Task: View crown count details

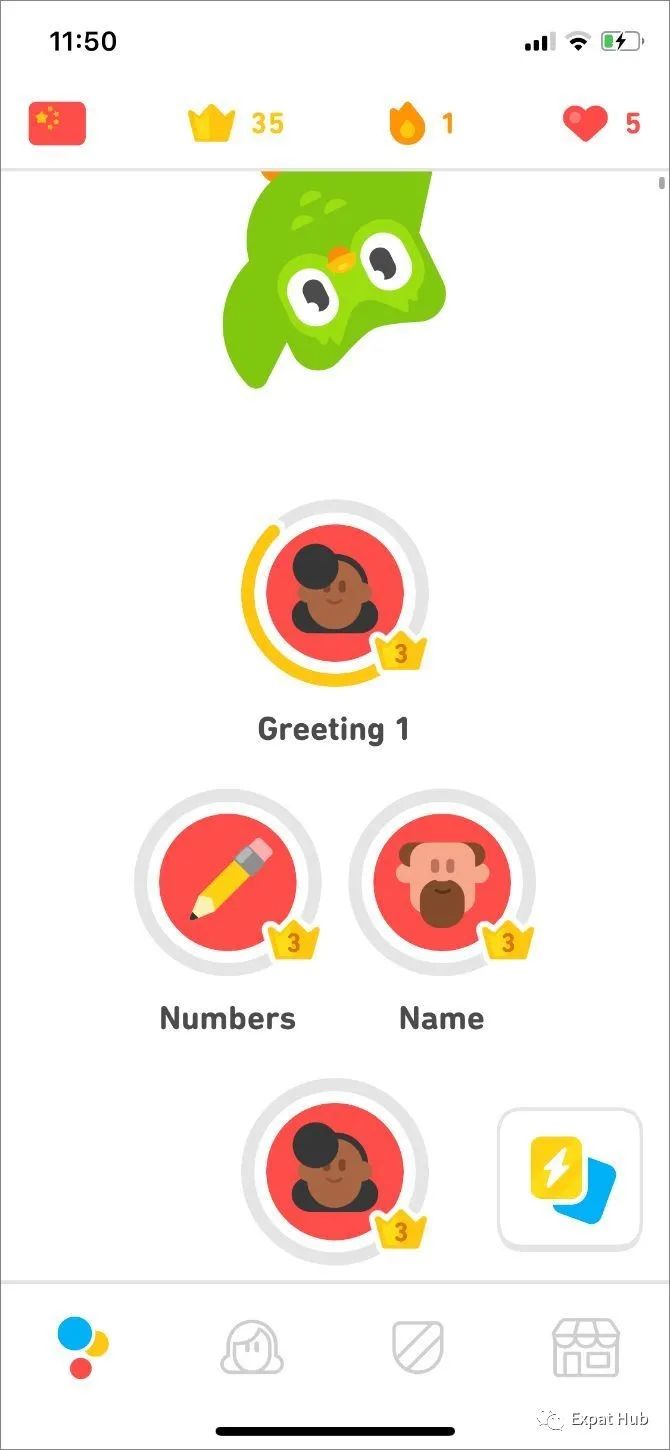Action: (x=236, y=123)
